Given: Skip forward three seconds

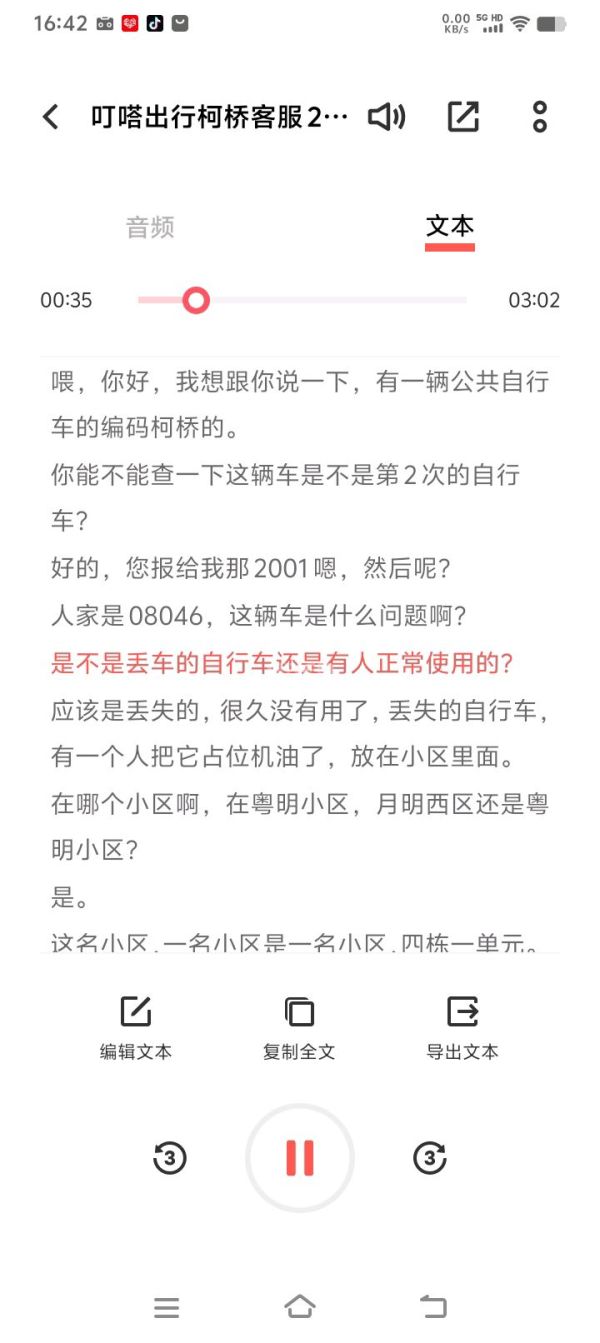Looking at the screenshot, I should (x=430, y=1158).
